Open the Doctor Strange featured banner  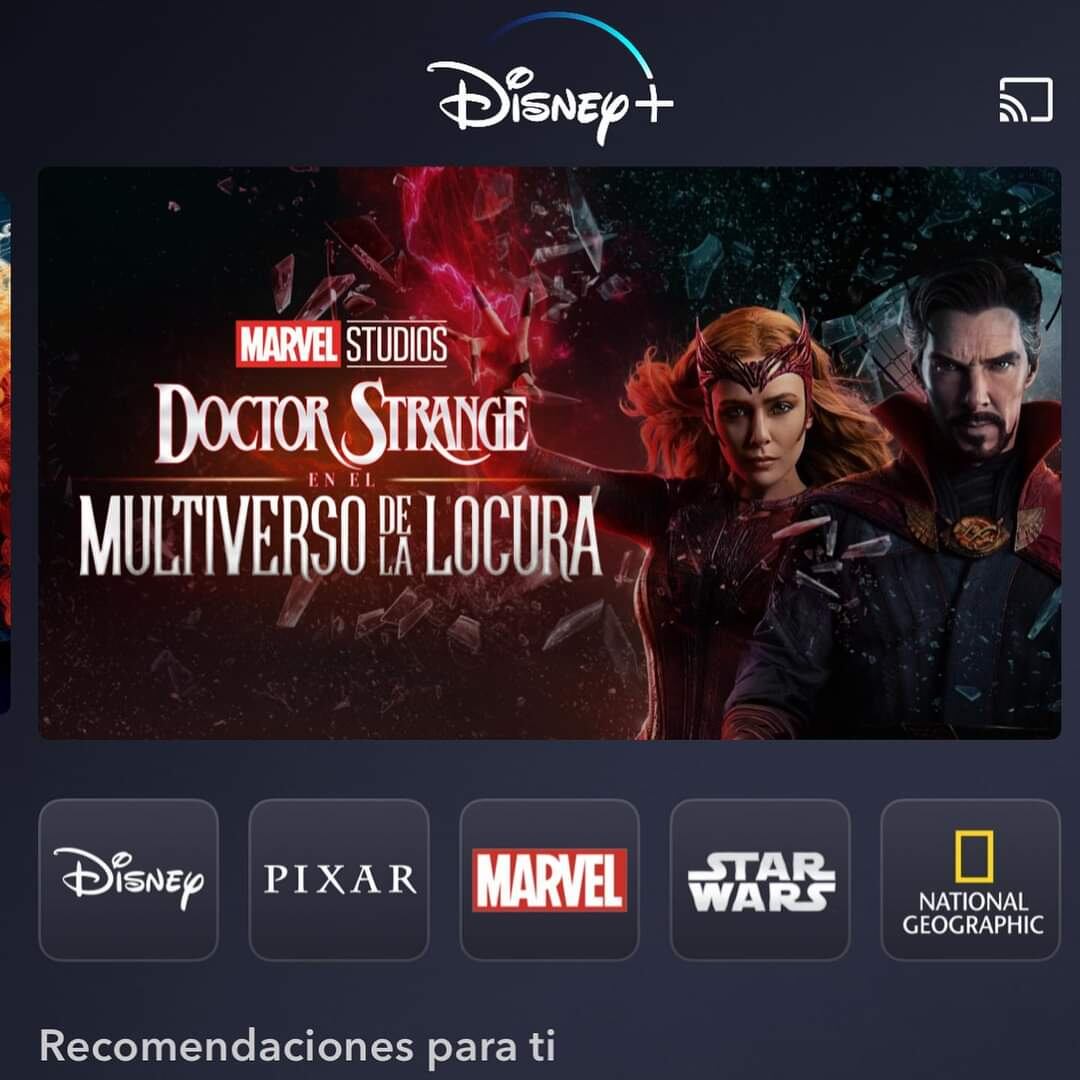[549, 453]
